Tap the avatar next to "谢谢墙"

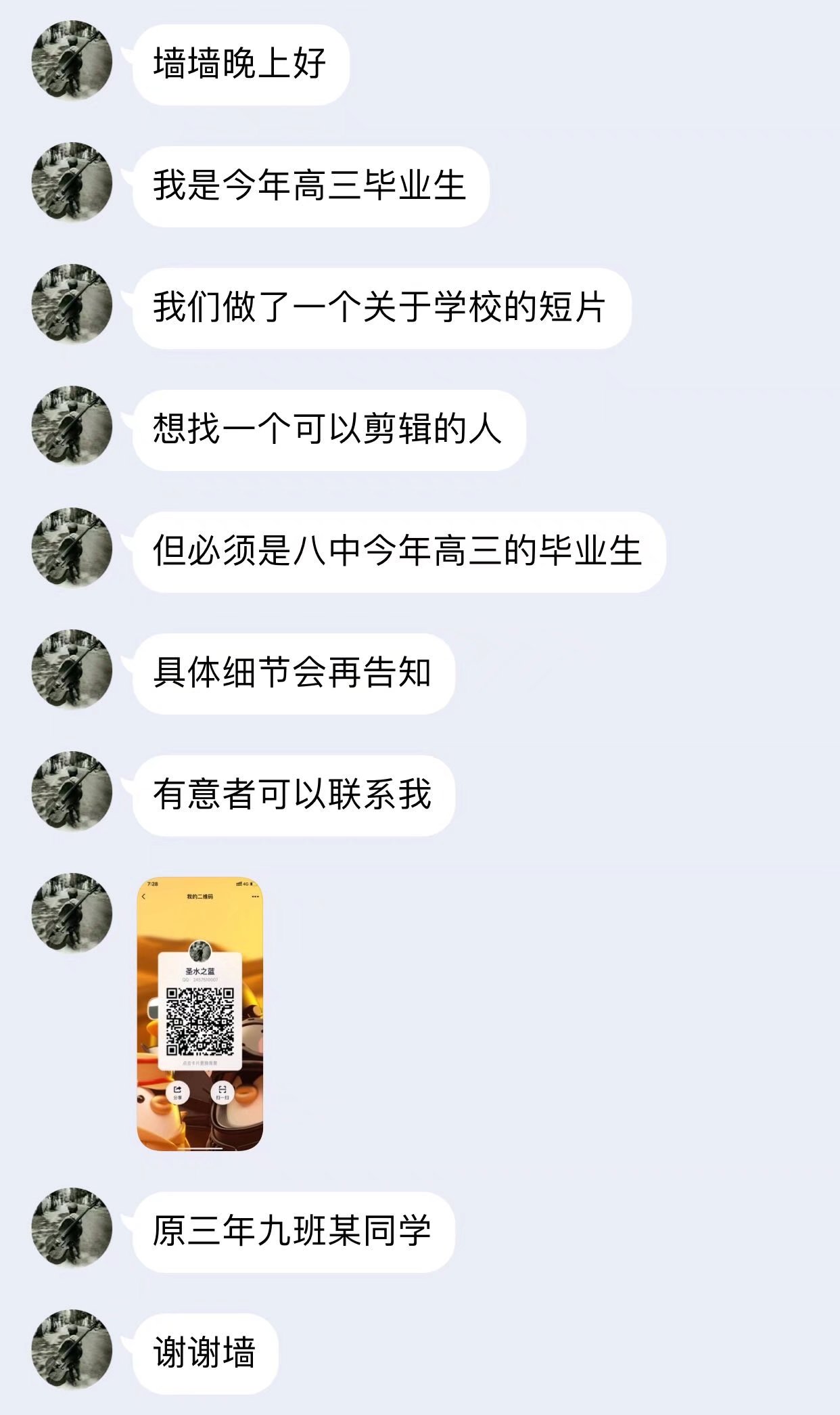pyautogui.click(x=72, y=1350)
